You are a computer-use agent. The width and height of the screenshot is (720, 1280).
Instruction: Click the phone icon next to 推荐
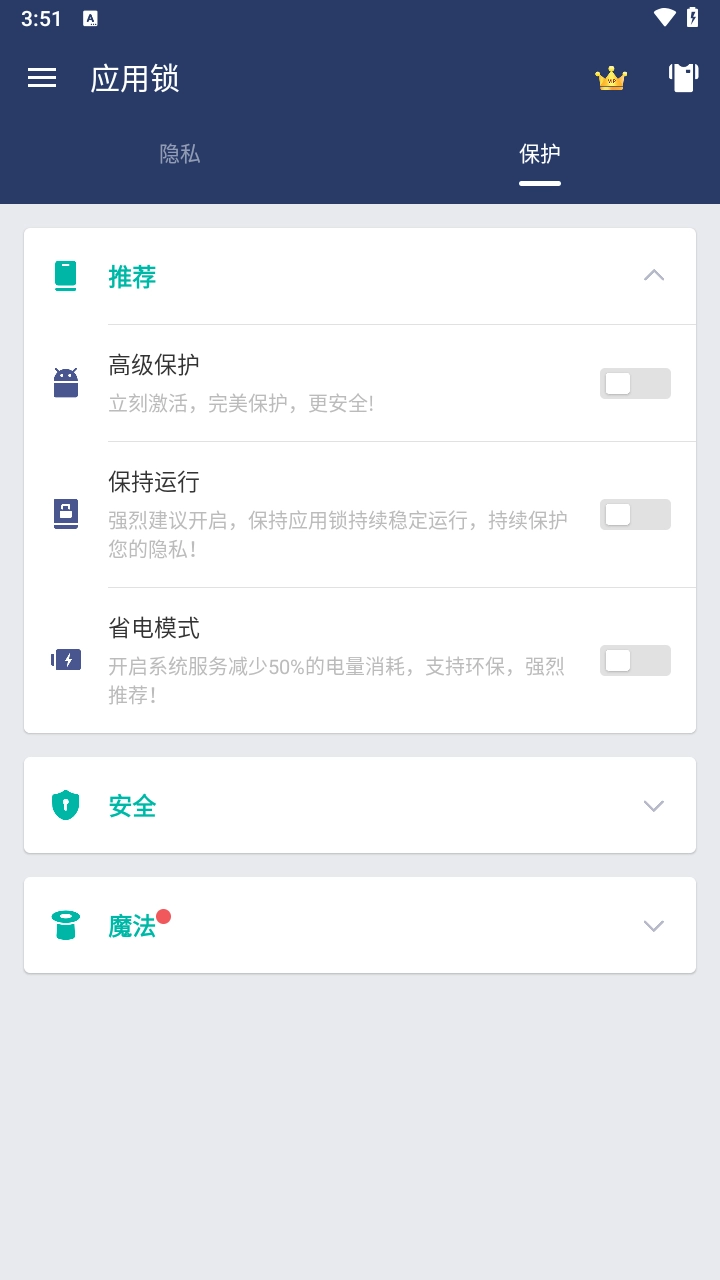[x=66, y=276]
